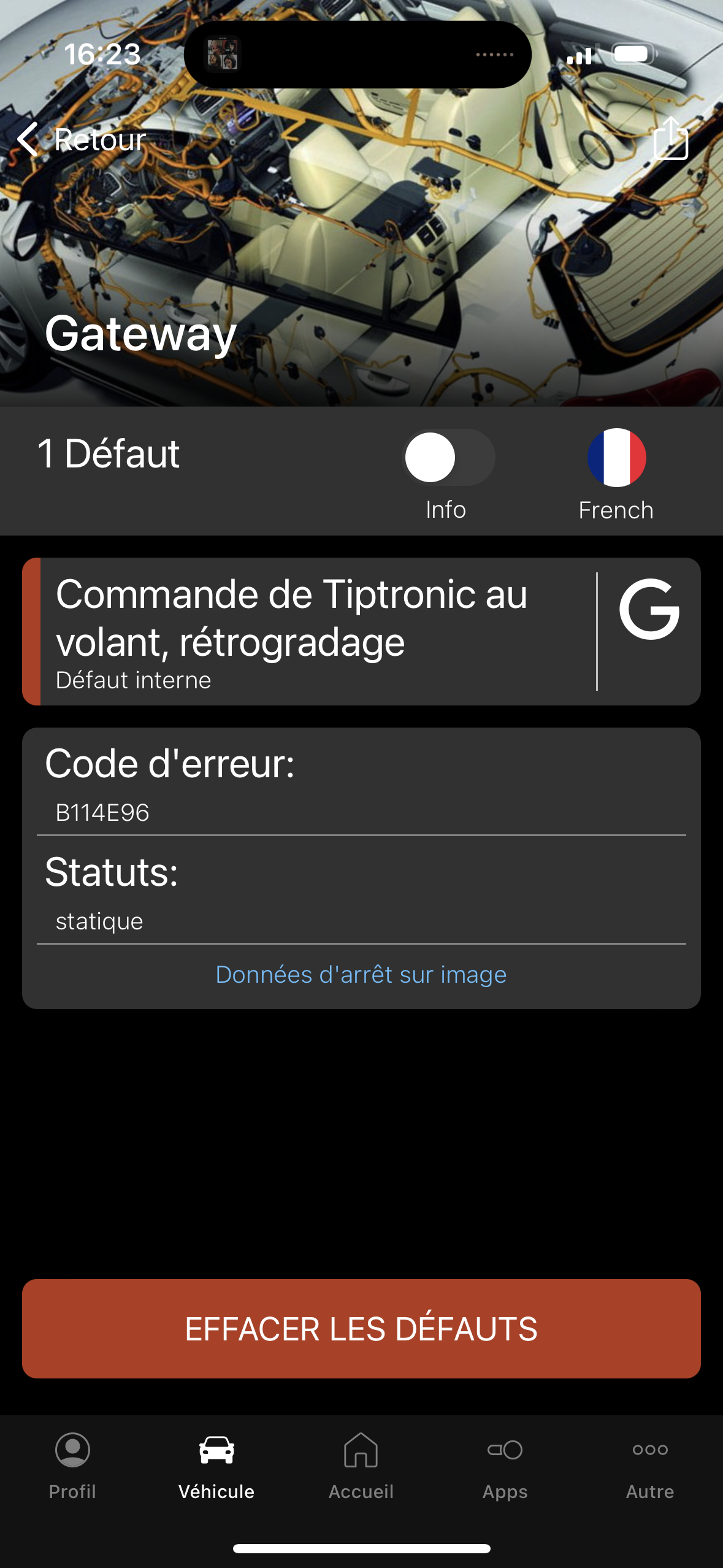Open the Apps tab

pyautogui.click(x=505, y=1465)
